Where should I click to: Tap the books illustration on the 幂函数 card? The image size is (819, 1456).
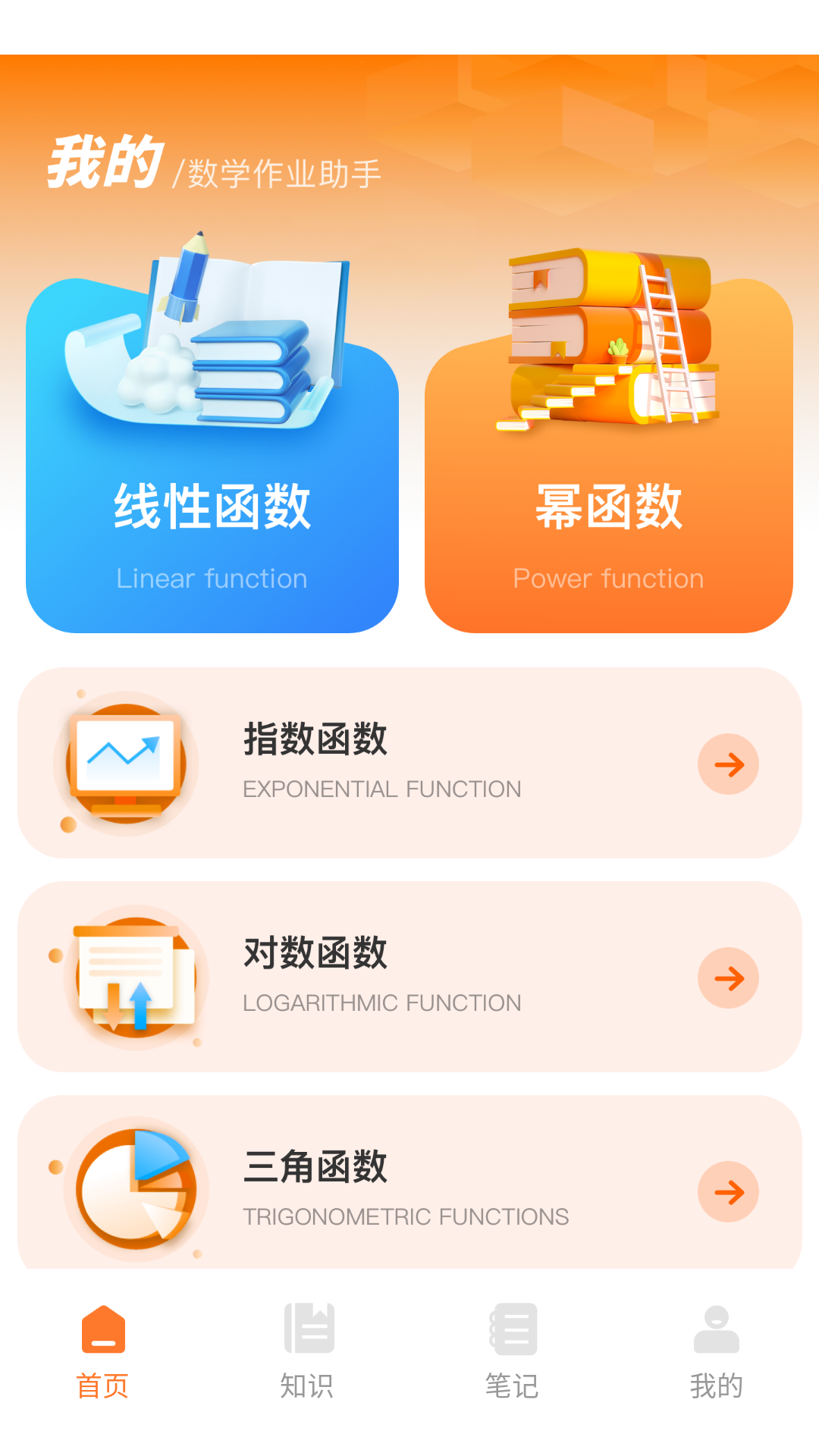[x=607, y=341]
